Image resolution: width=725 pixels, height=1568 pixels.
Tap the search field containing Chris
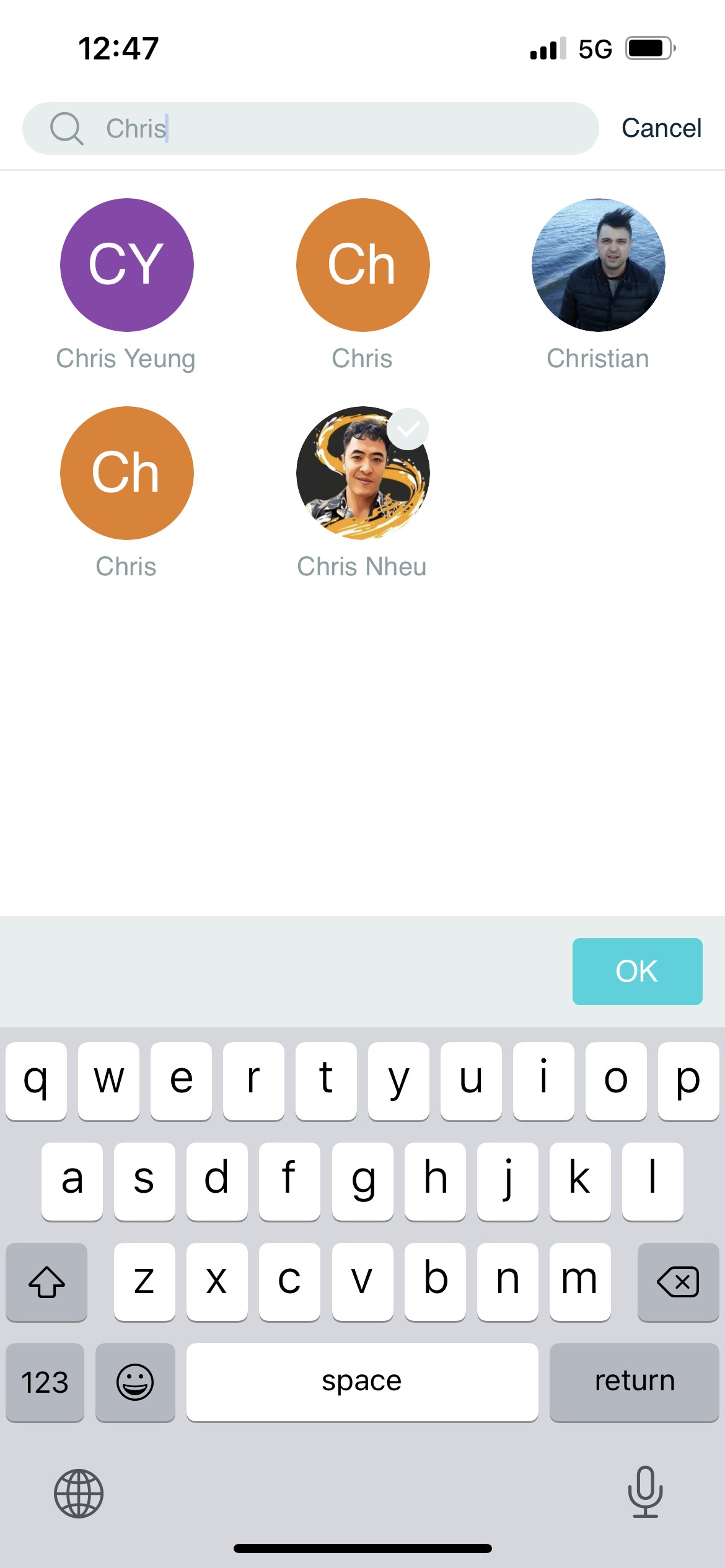(x=322, y=128)
